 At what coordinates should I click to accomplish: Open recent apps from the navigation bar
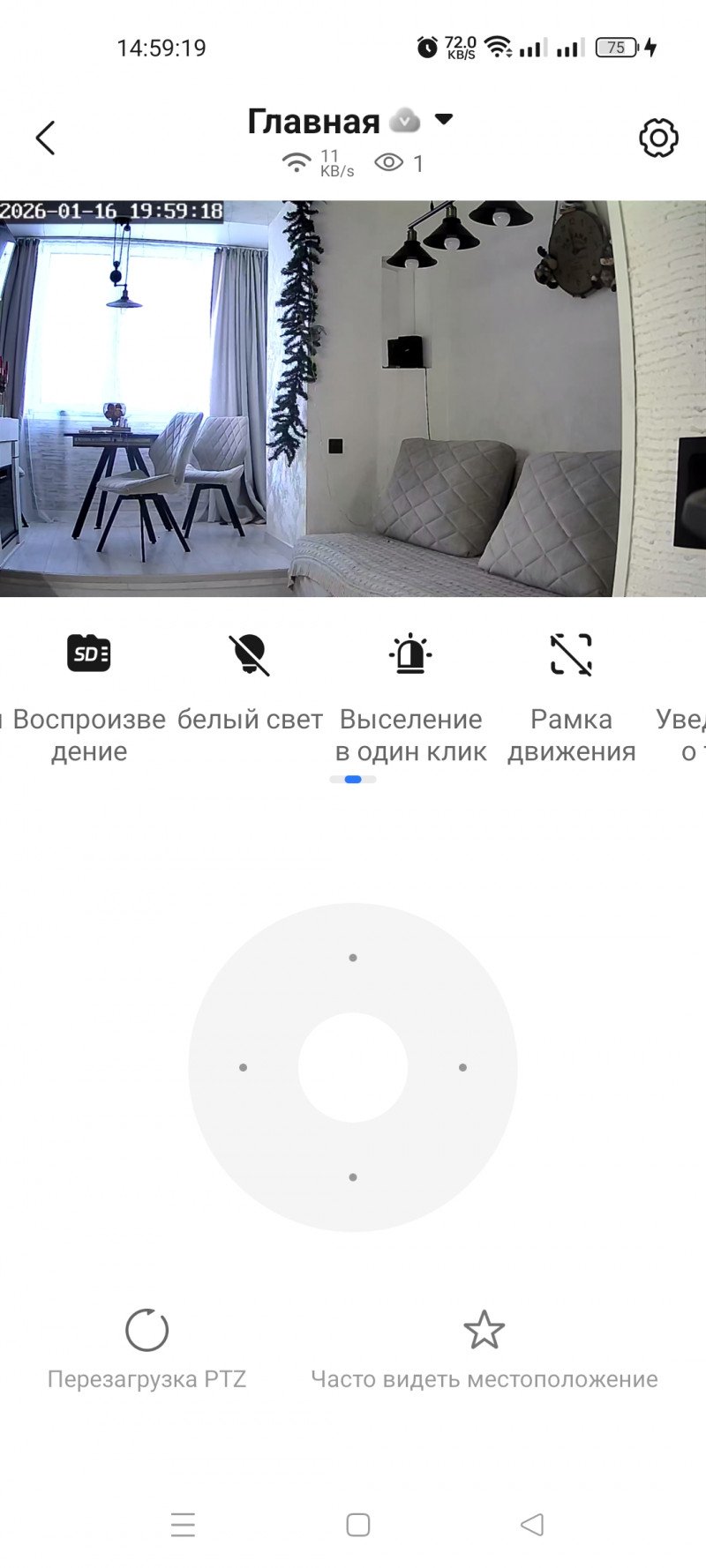coord(183,1525)
